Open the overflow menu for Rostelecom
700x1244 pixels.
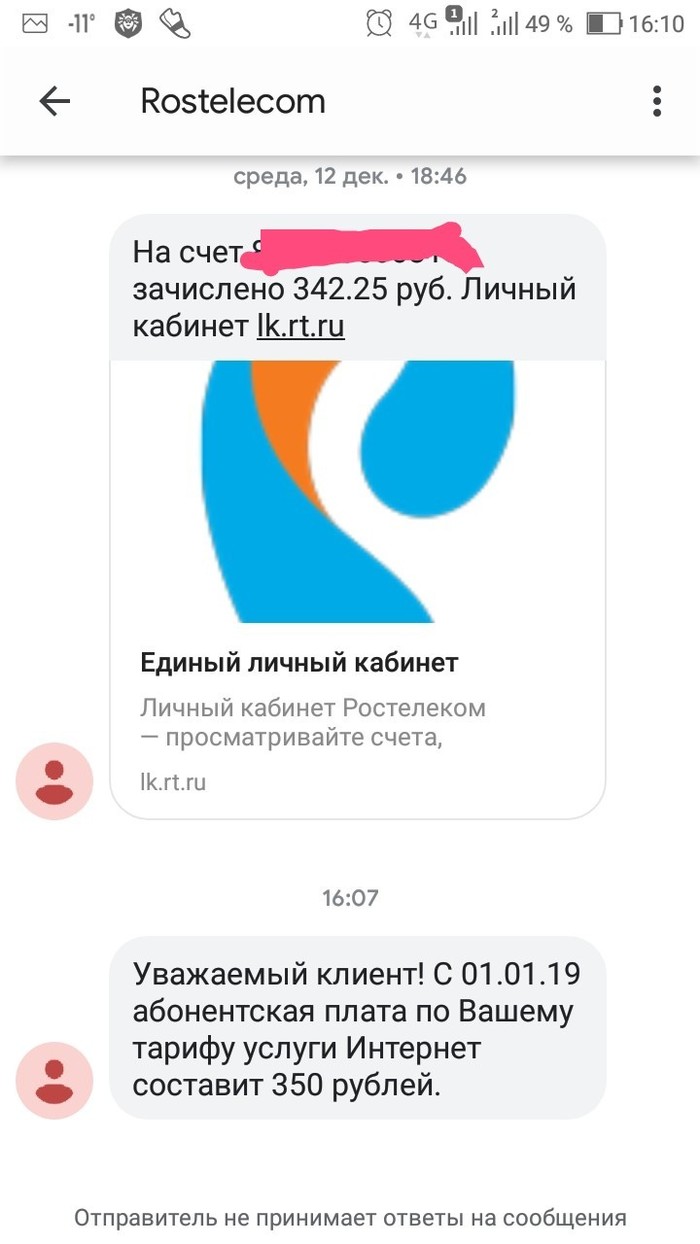(657, 101)
